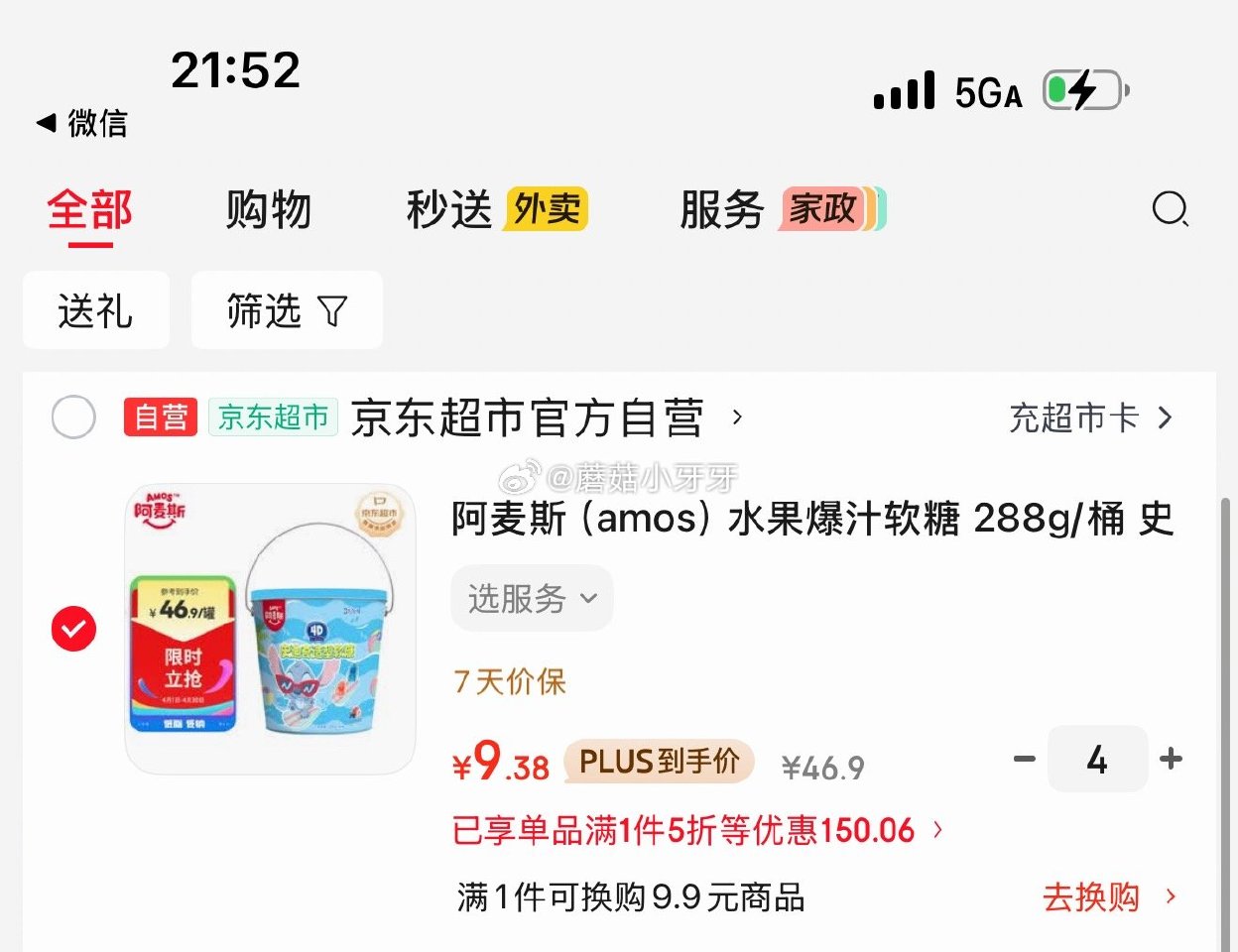The height and width of the screenshot is (952, 1238).
Task: Decrease quantity with the minus button
Action: [x=1024, y=760]
